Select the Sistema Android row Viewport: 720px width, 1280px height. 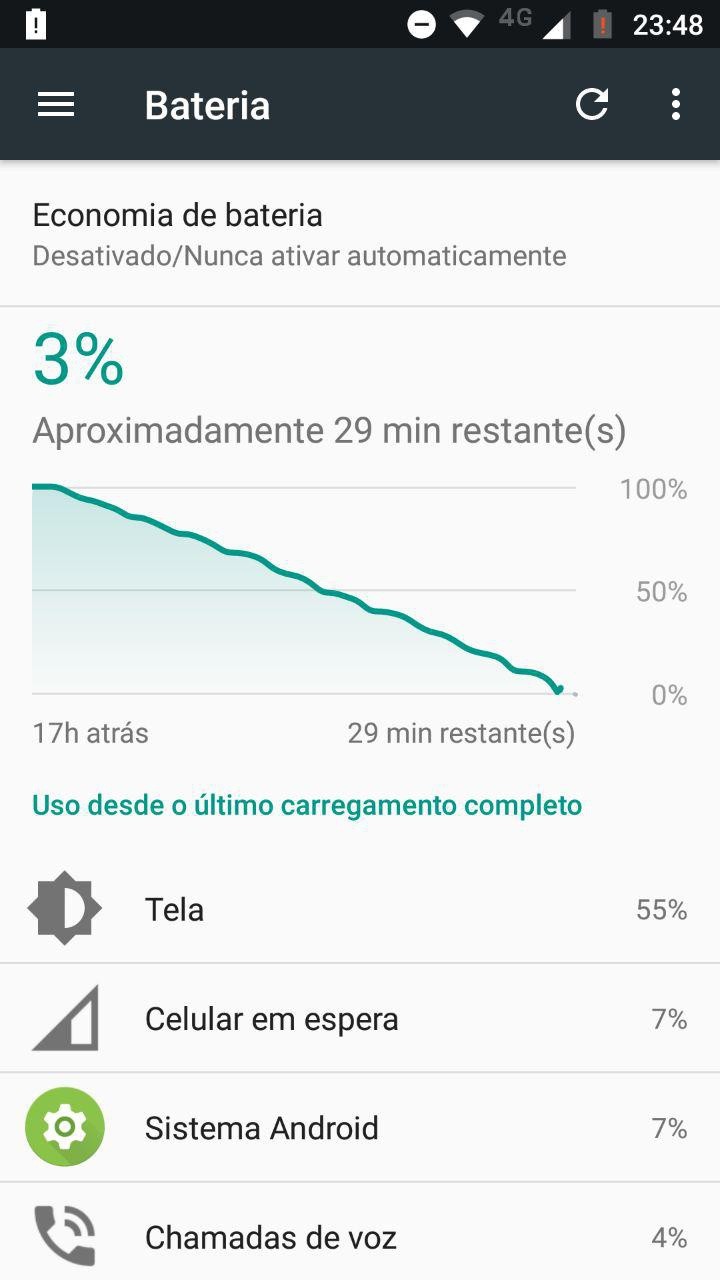[x=360, y=1128]
